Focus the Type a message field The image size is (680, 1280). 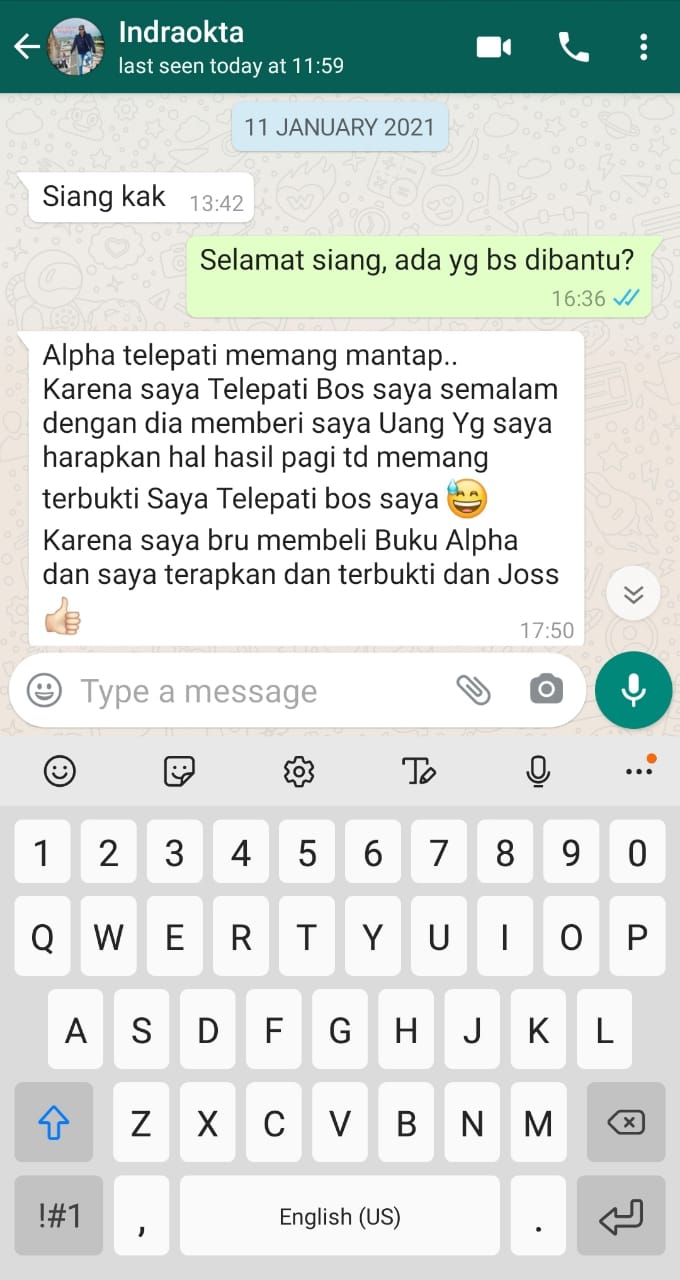click(250, 691)
